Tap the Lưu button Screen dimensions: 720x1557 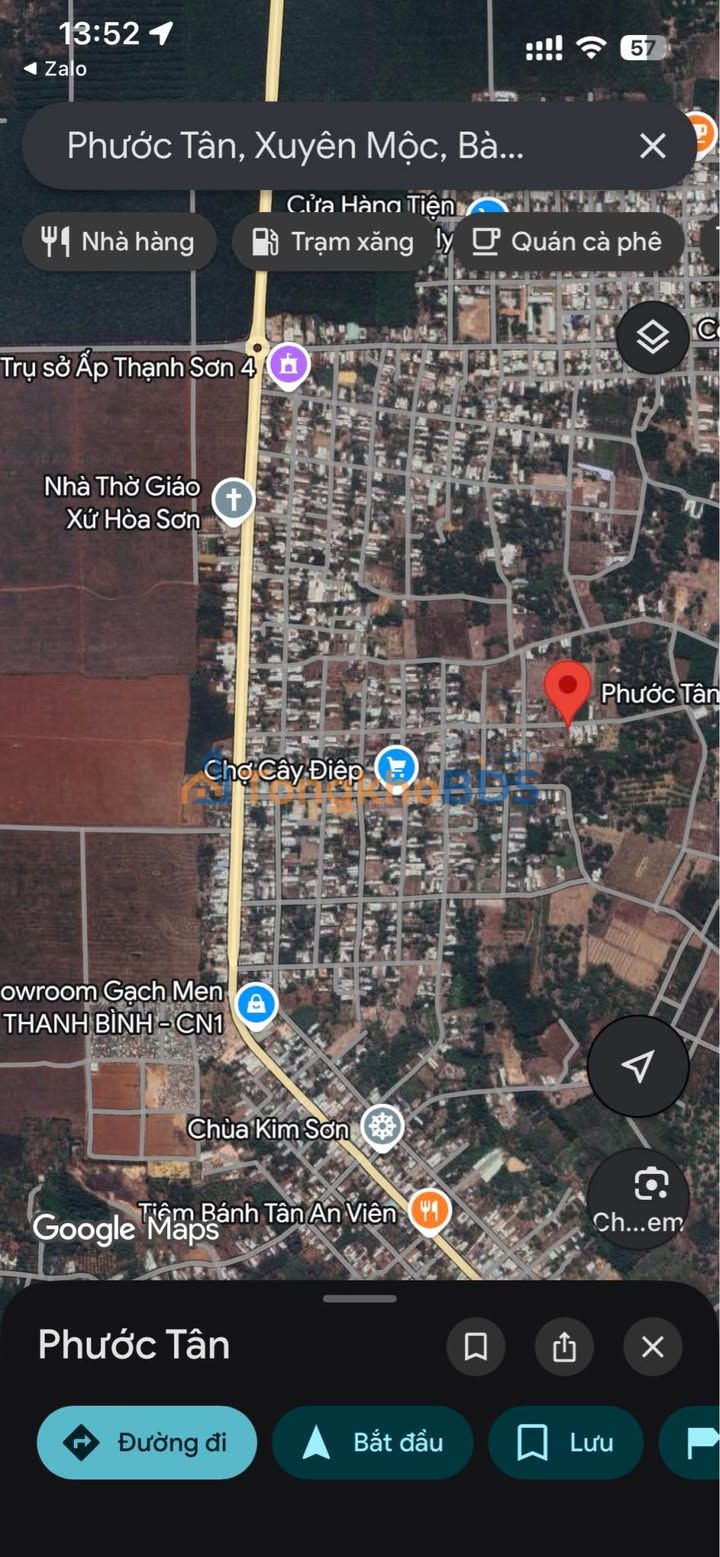[x=565, y=1442]
